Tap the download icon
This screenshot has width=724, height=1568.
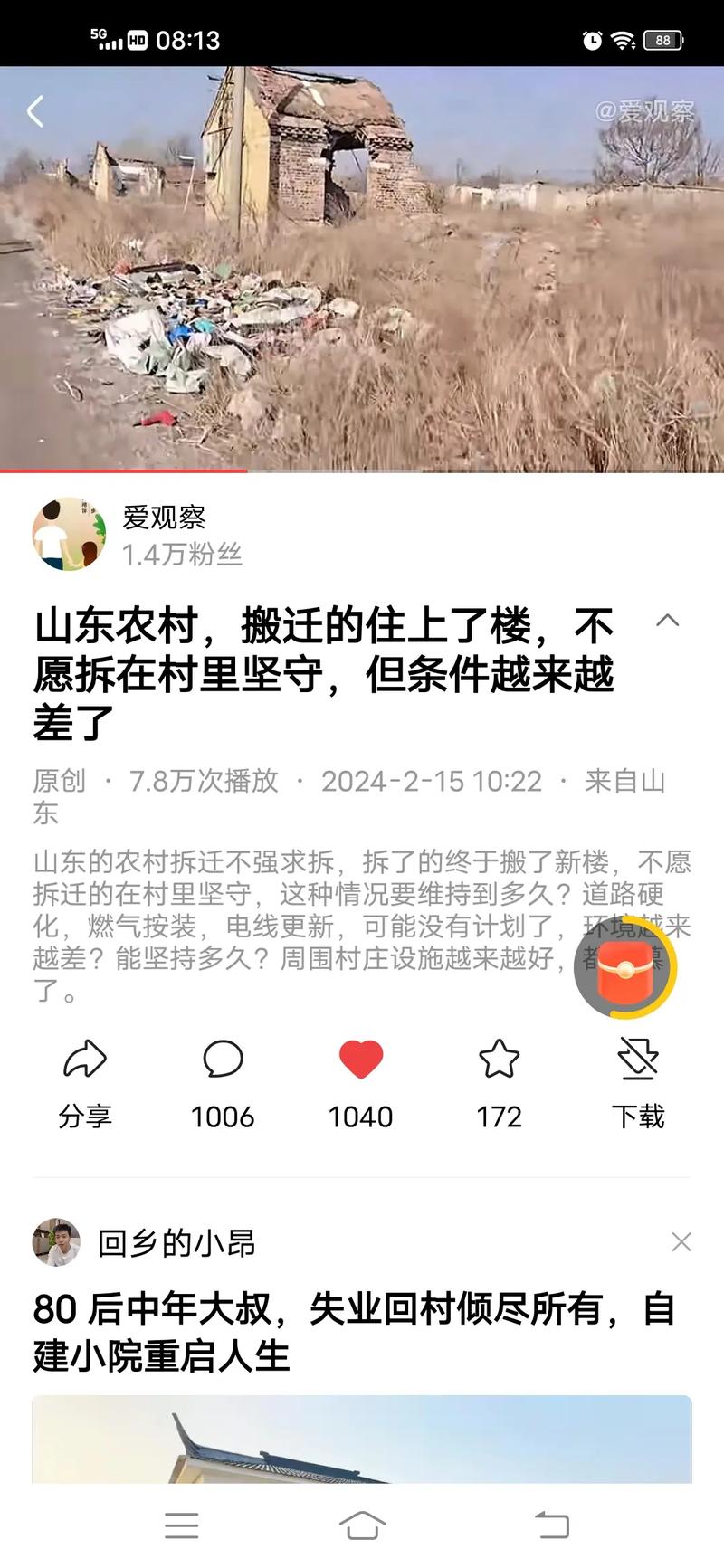click(x=639, y=1061)
